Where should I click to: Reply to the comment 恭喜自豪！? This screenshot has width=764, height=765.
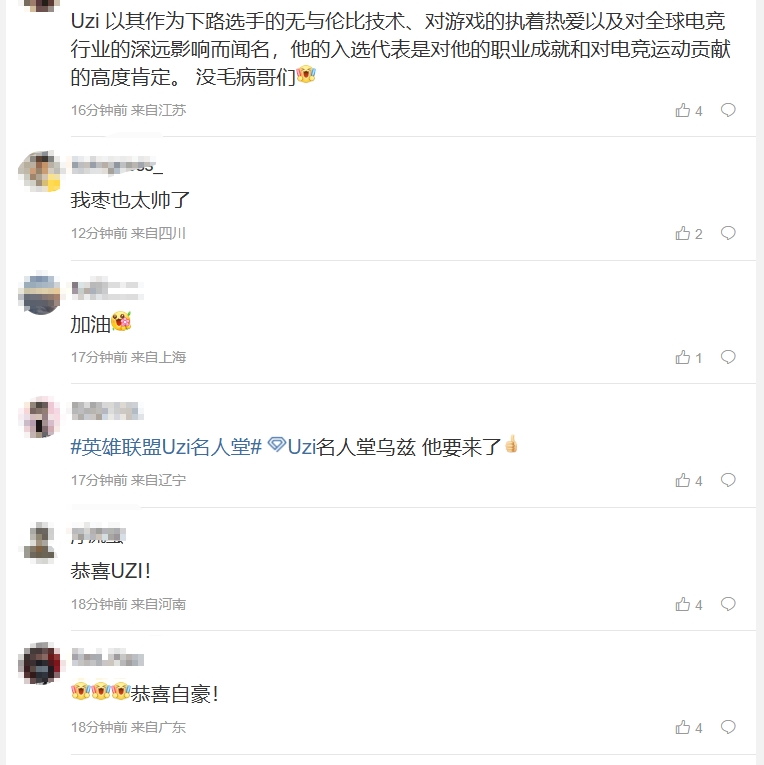tap(728, 728)
